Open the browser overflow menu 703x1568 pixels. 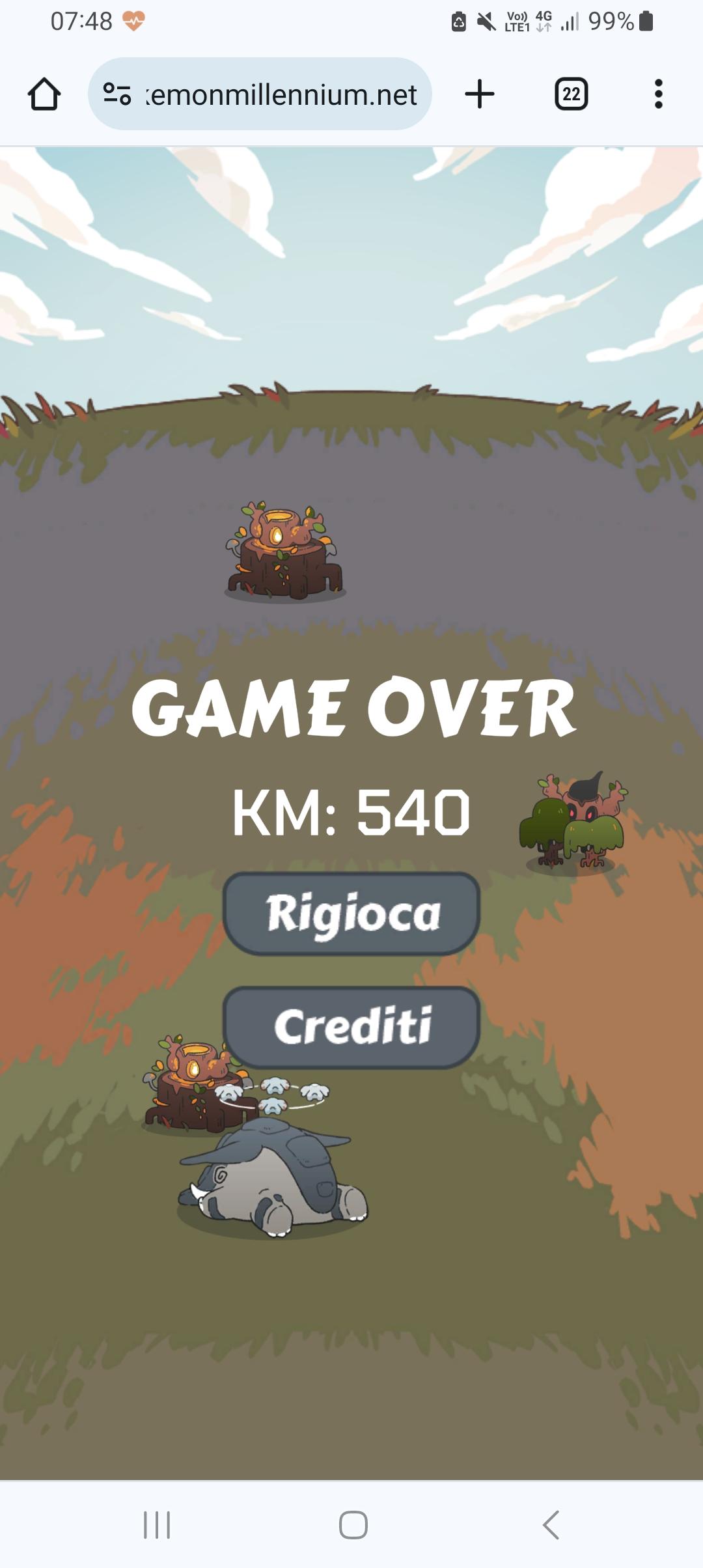click(658, 94)
